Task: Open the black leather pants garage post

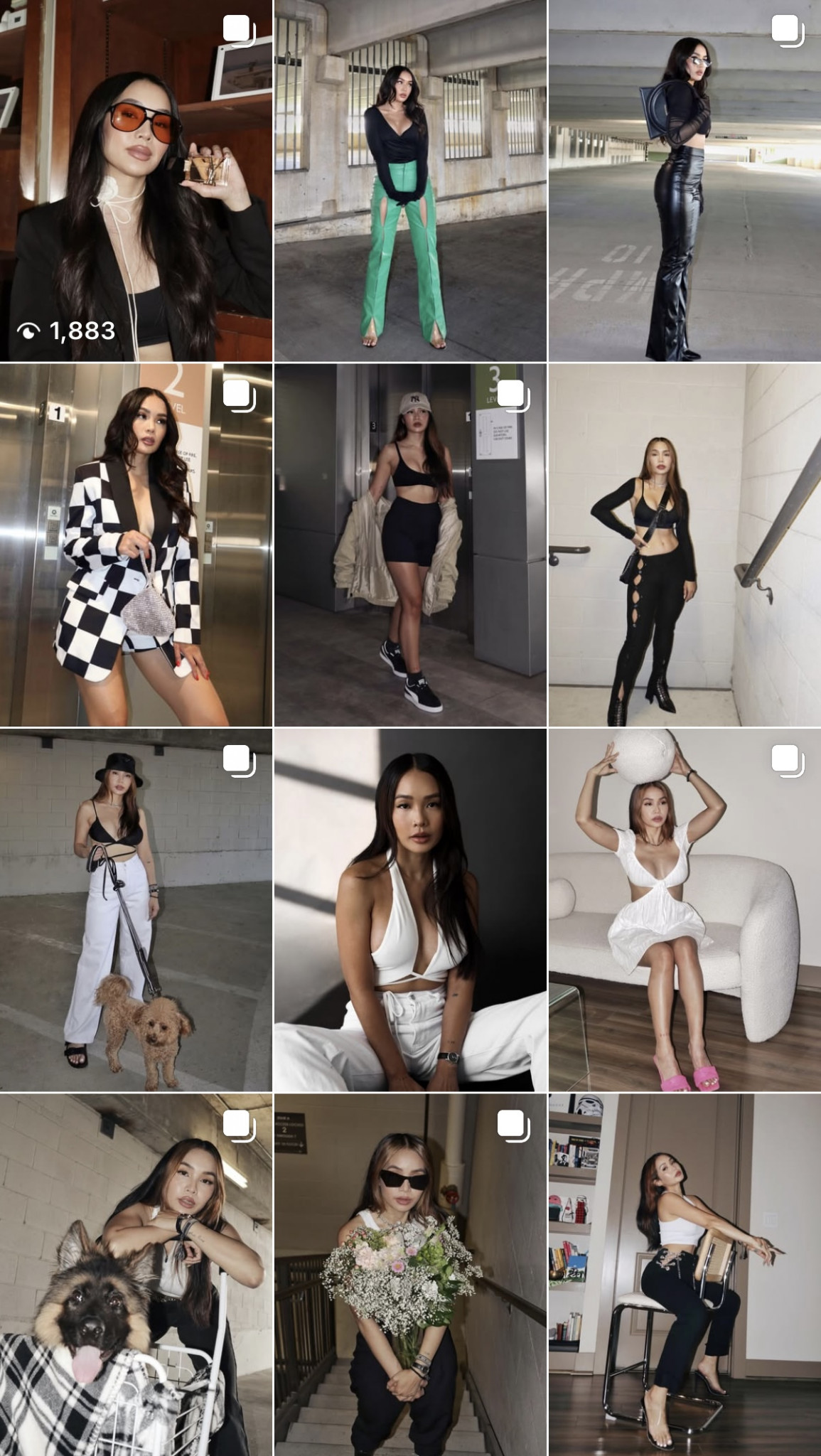Action: point(685,181)
